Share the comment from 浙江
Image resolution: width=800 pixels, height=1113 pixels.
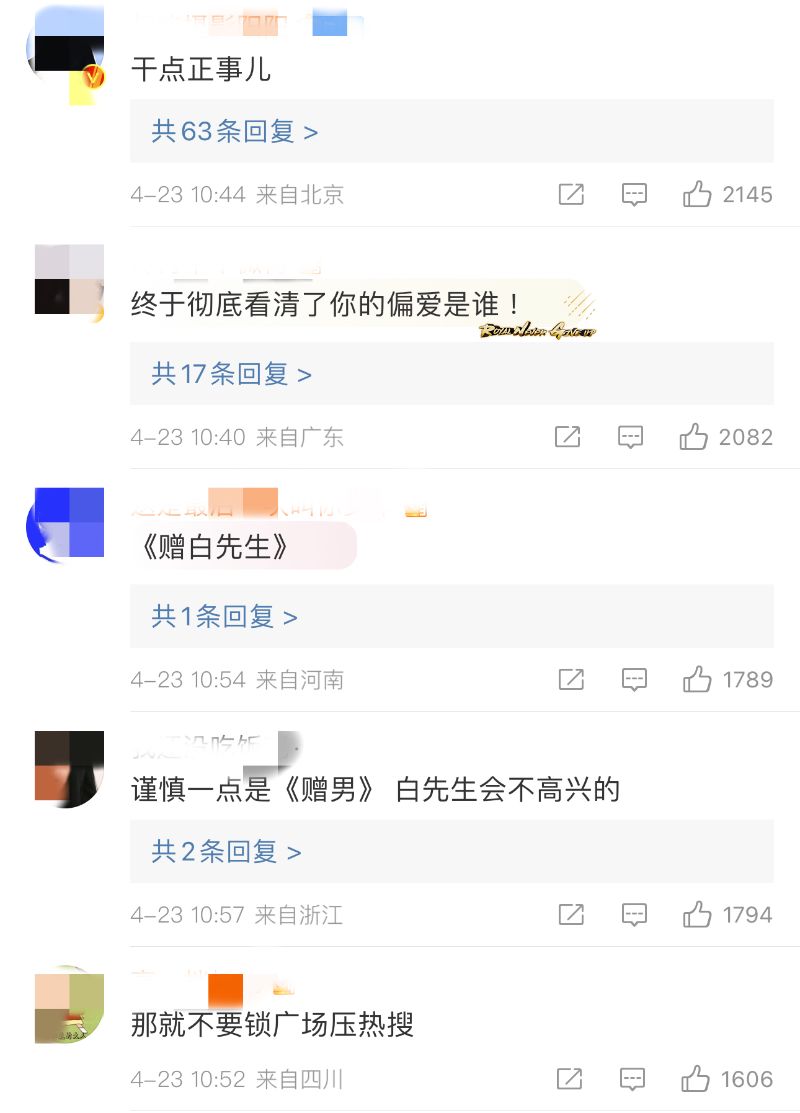coord(571,915)
